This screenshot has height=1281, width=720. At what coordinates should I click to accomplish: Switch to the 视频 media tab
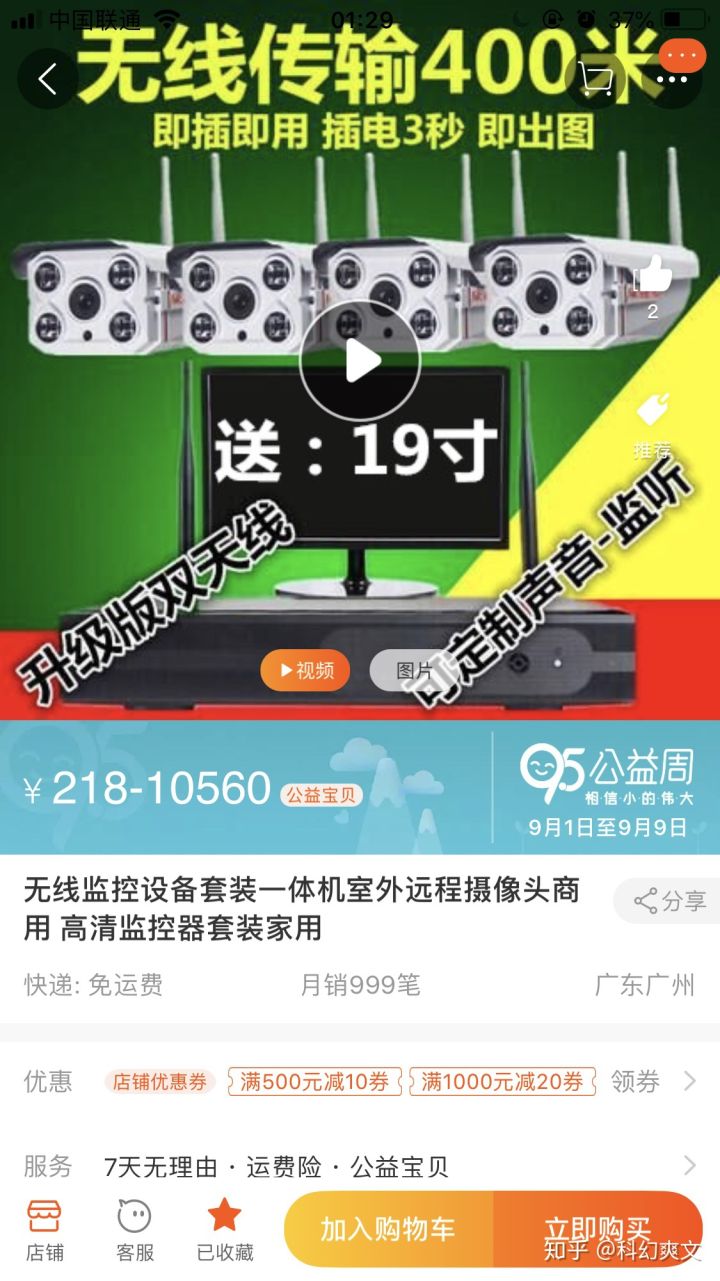(x=305, y=670)
